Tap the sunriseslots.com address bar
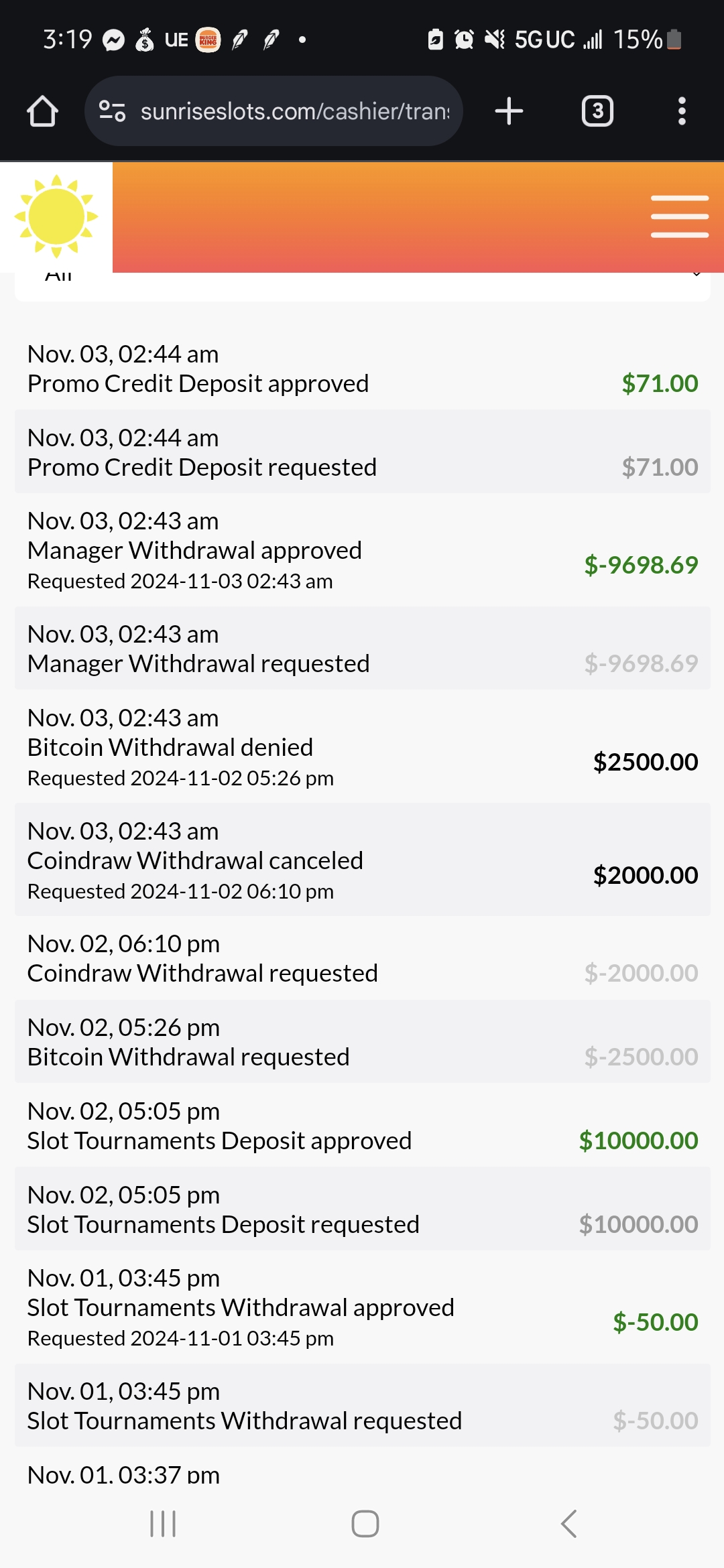This screenshot has height=1568, width=724. [x=274, y=111]
